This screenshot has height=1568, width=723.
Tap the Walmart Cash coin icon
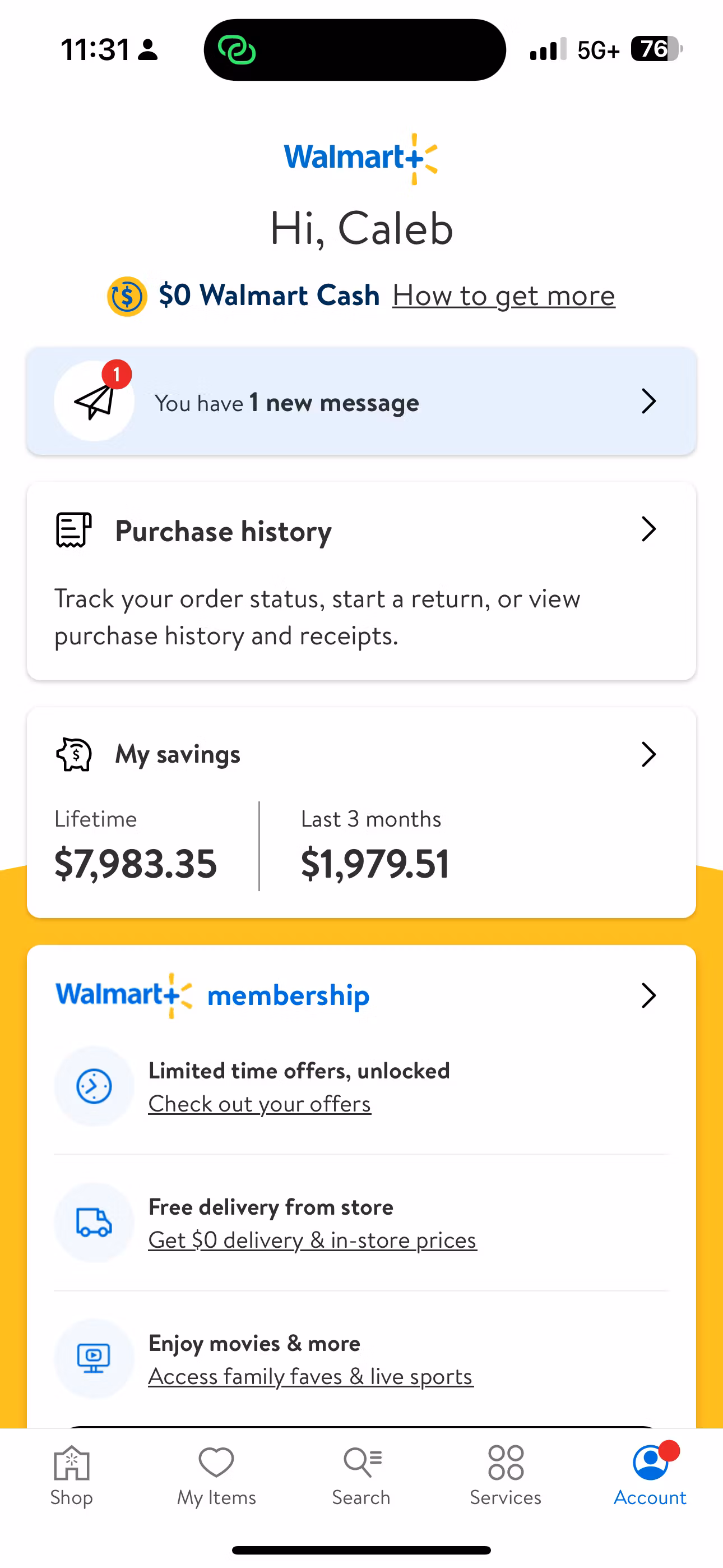[x=127, y=296]
